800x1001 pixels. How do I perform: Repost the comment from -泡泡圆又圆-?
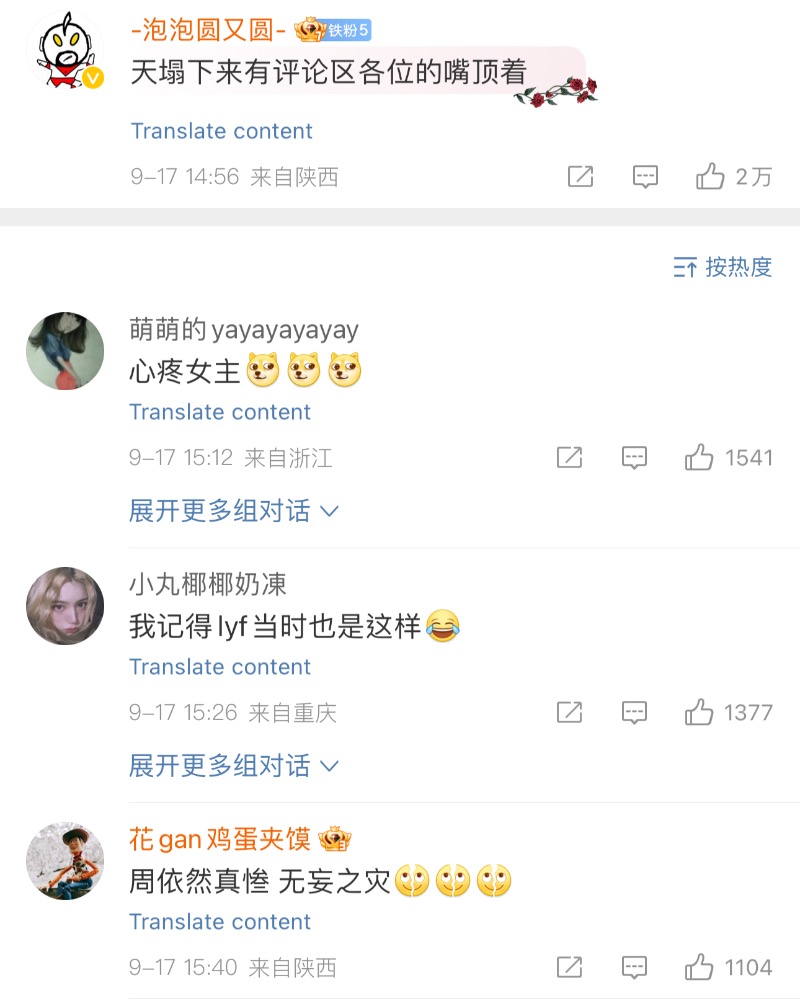580,177
